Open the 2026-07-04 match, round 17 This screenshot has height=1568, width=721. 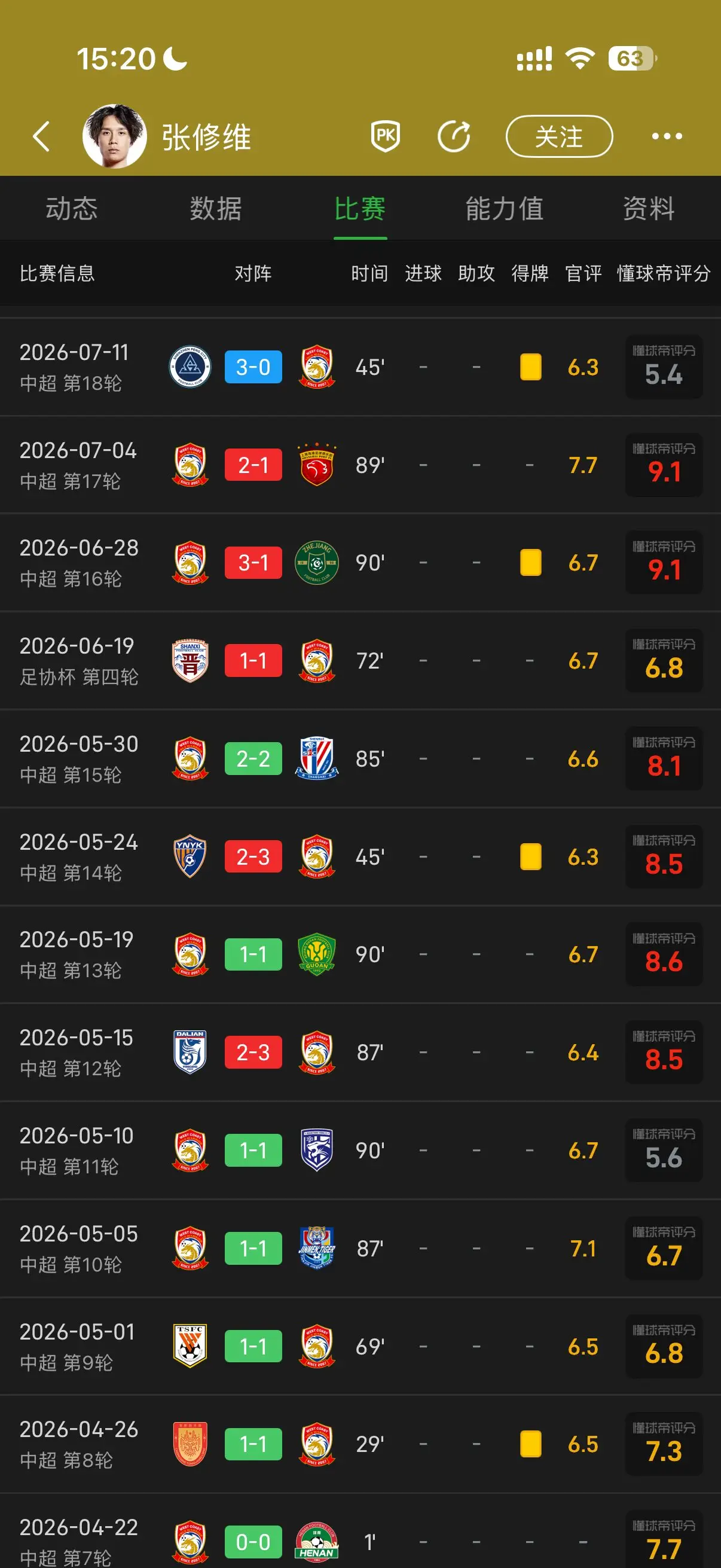(360, 465)
